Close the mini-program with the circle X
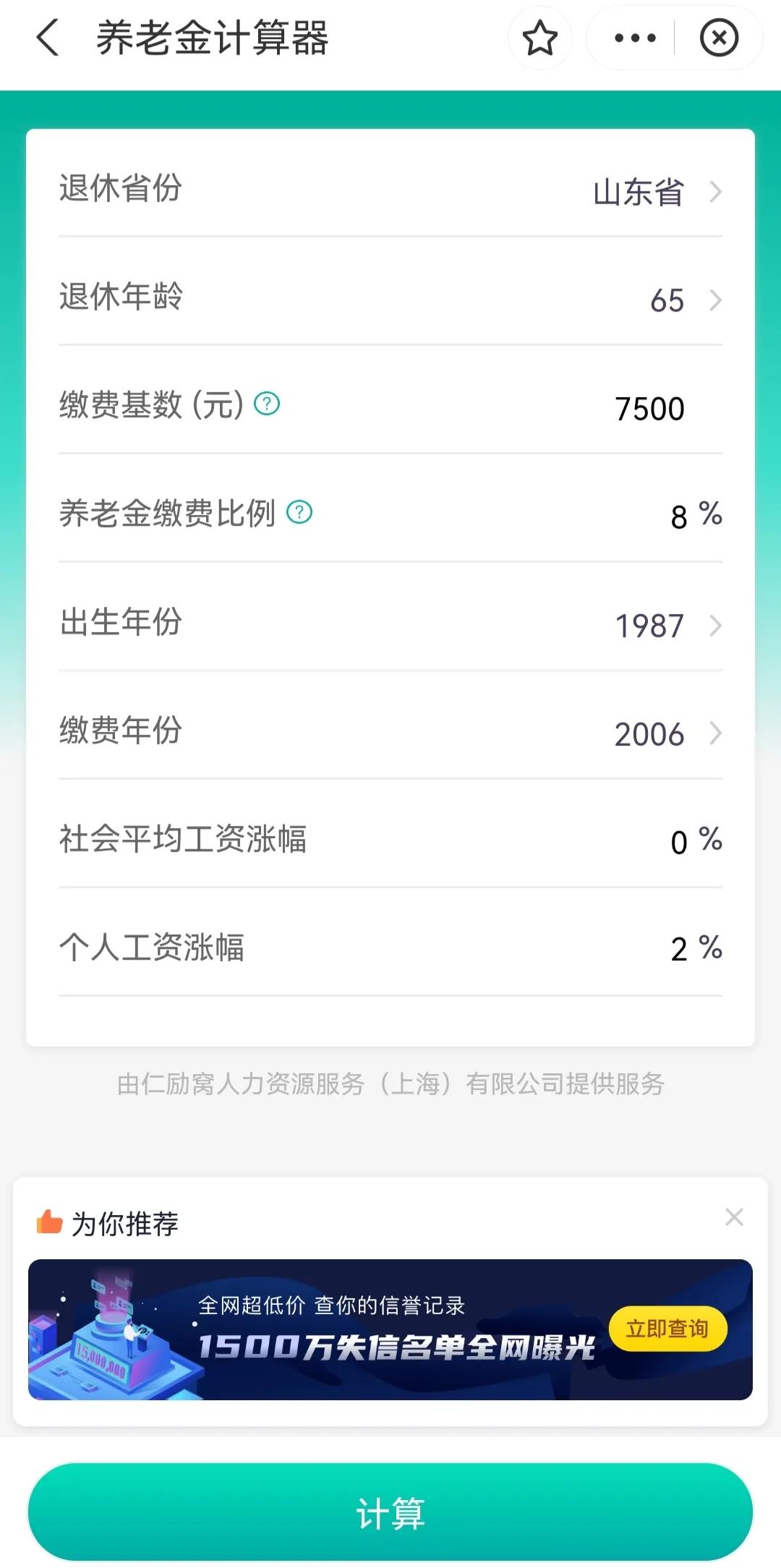The width and height of the screenshot is (781, 1568). [x=718, y=38]
